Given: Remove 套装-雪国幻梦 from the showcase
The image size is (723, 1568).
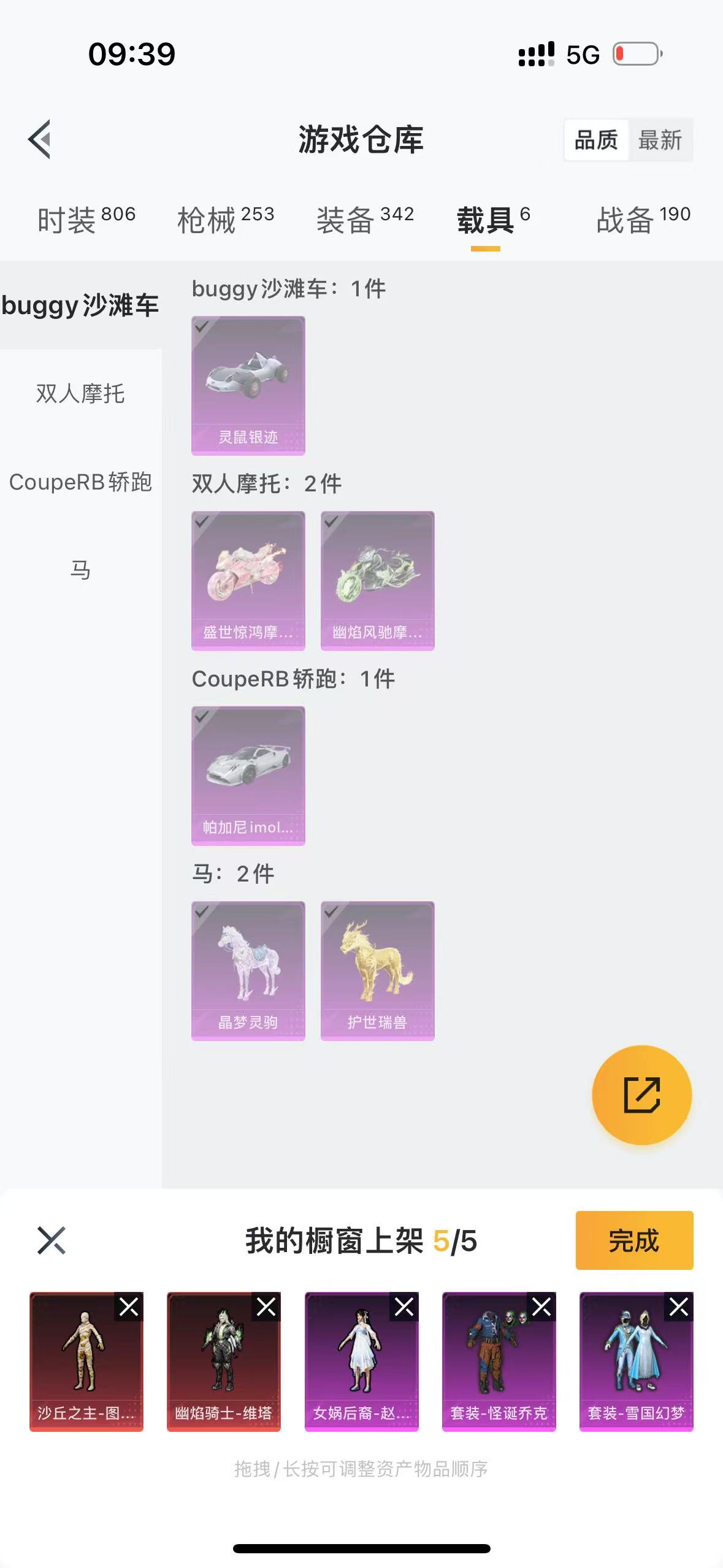Looking at the screenshot, I should click(678, 1307).
